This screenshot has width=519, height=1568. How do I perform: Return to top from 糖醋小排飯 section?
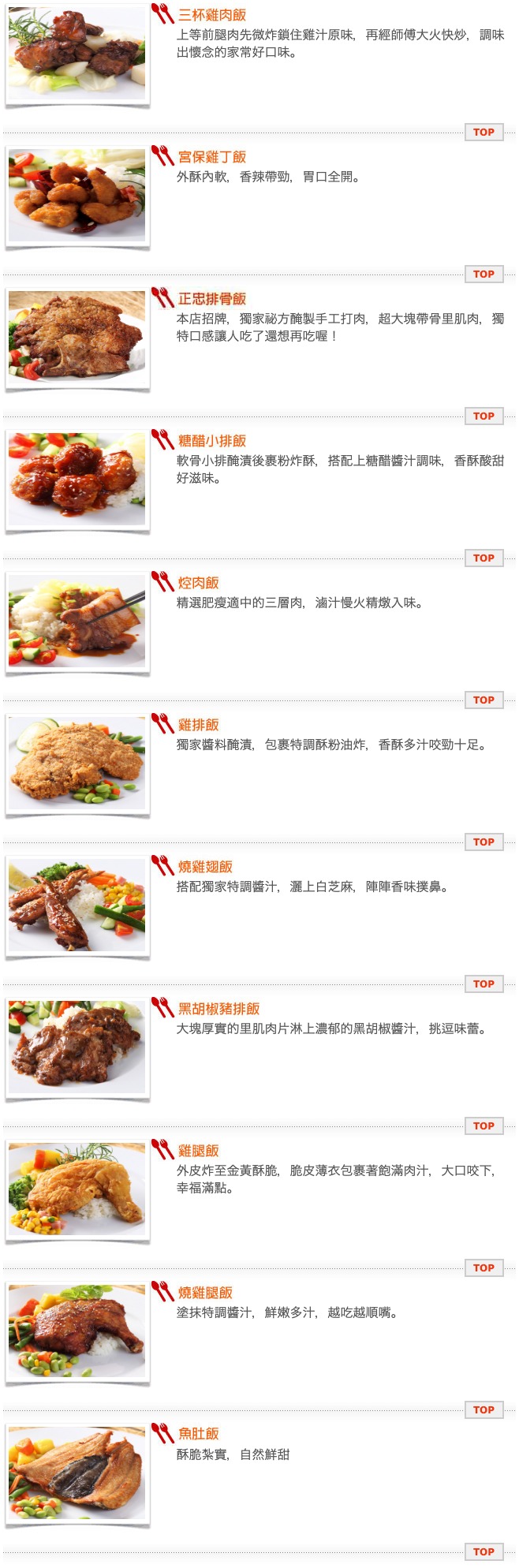pos(484,558)
